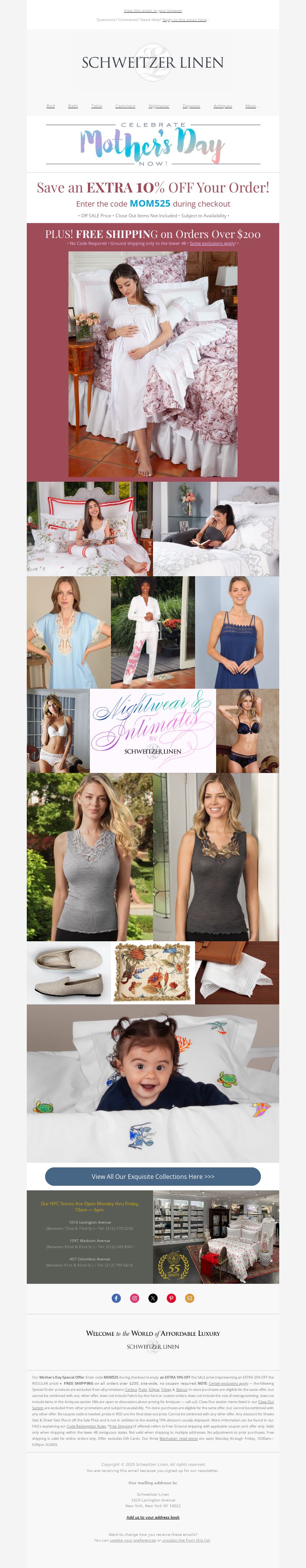This screenshot has width=306, height=1568.
Task: Browse the Cashmere category
Action: (x=125, y=106)
